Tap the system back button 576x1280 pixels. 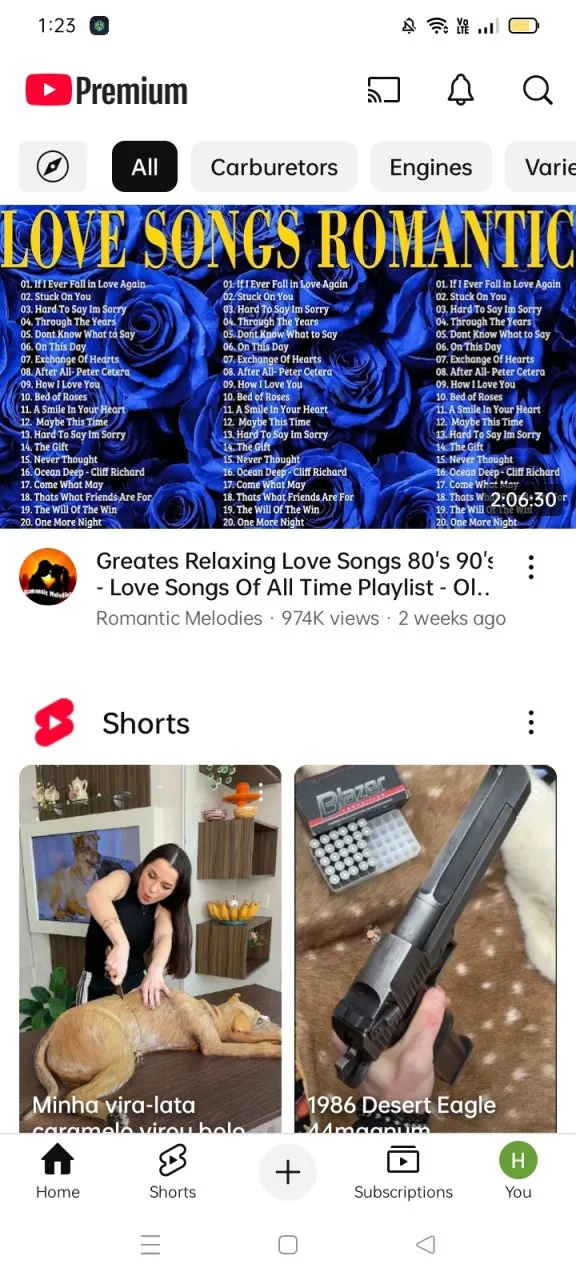click(x=426, y=1244)
